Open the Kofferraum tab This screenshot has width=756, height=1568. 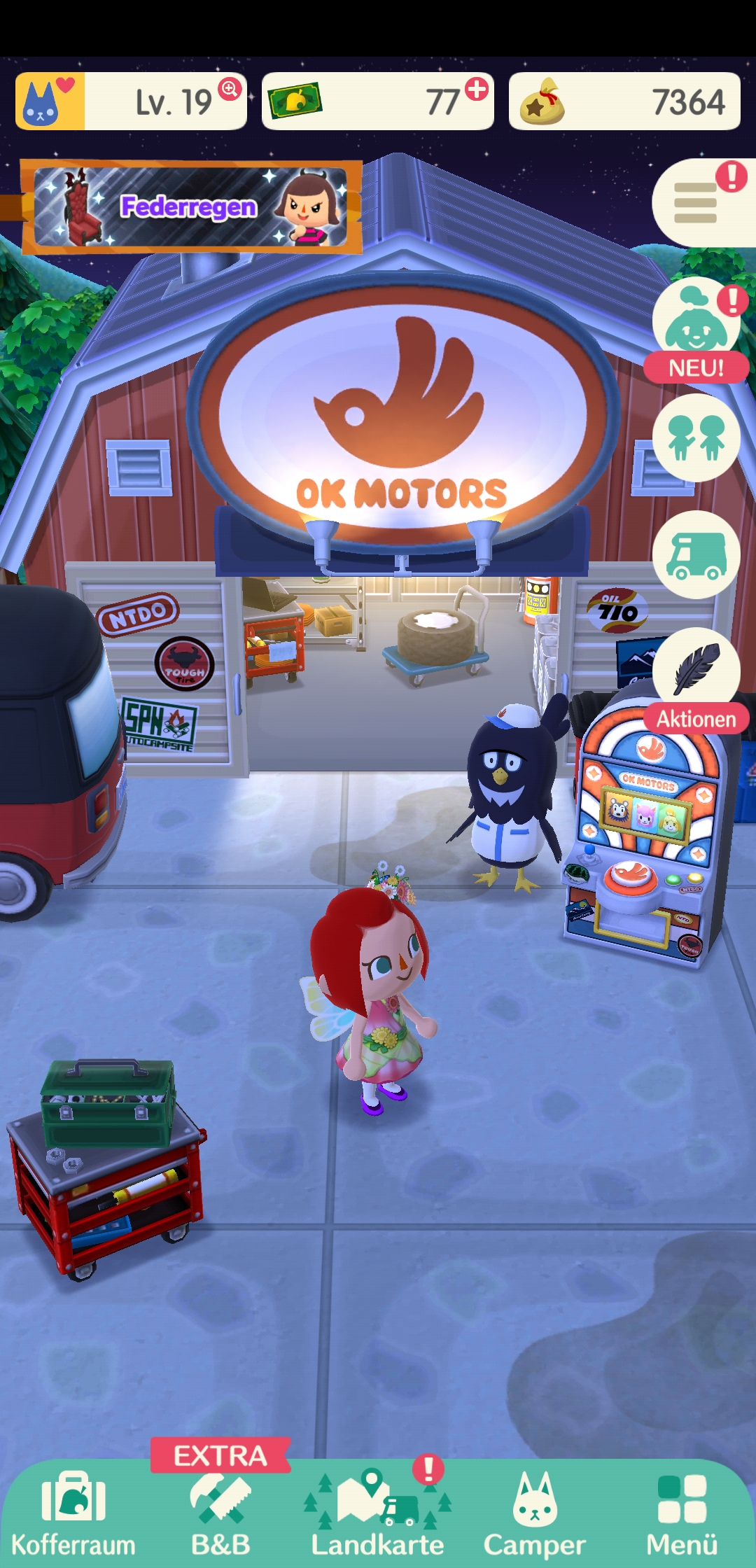(73, 1512)
